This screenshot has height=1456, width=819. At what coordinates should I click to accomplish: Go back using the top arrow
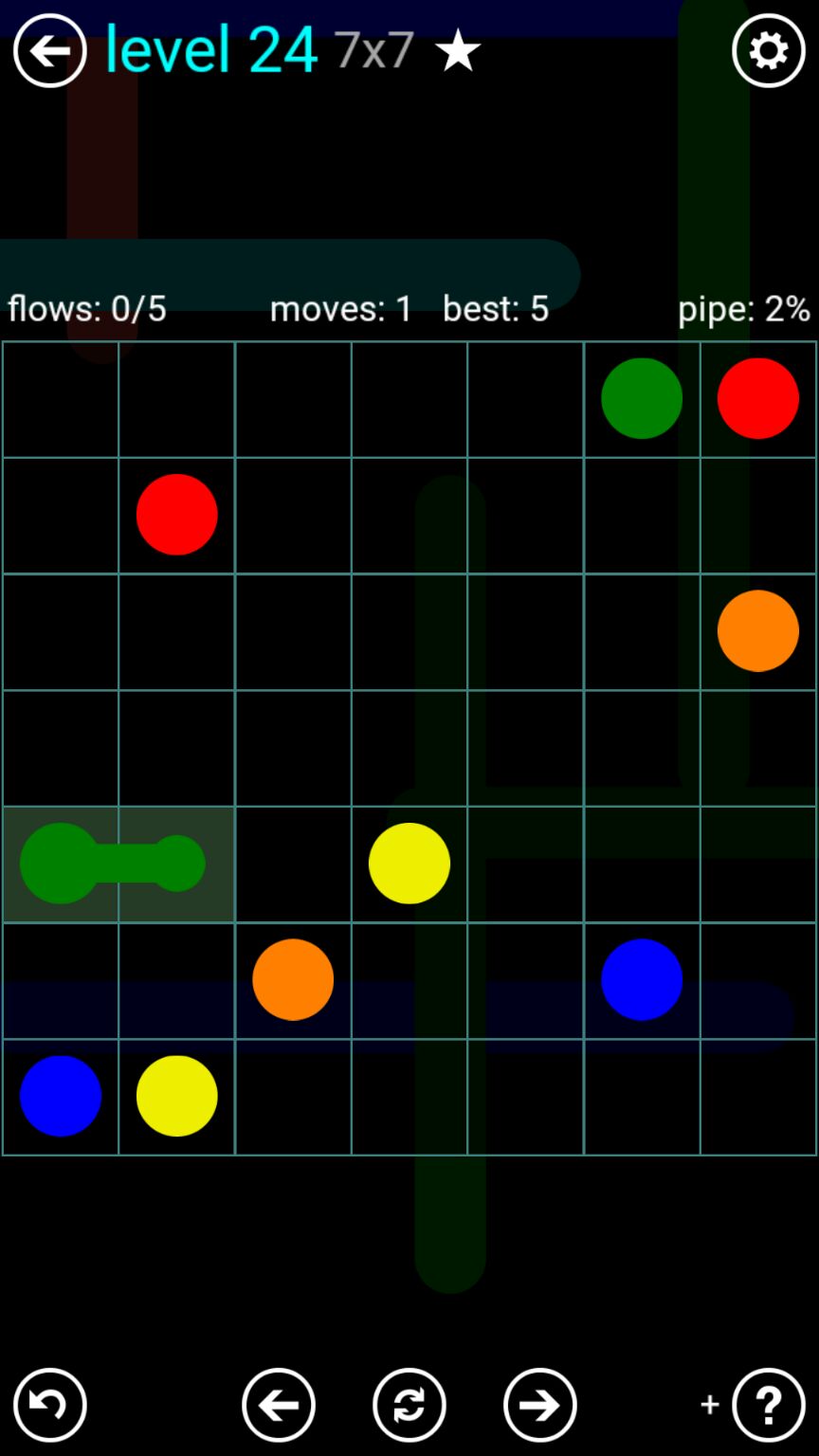(49, 51)
